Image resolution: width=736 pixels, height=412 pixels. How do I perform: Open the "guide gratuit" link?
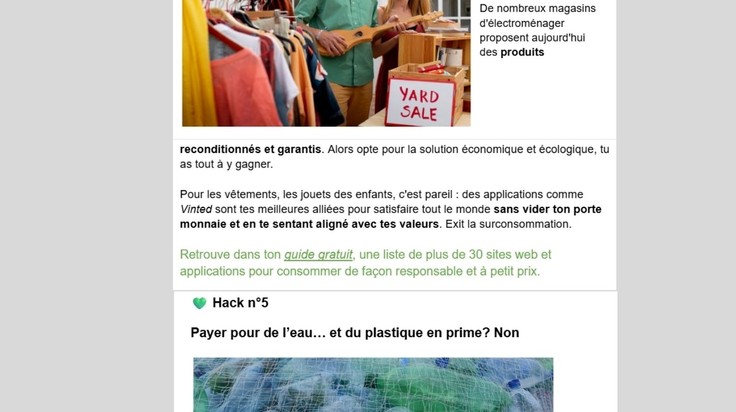[318, 255]
